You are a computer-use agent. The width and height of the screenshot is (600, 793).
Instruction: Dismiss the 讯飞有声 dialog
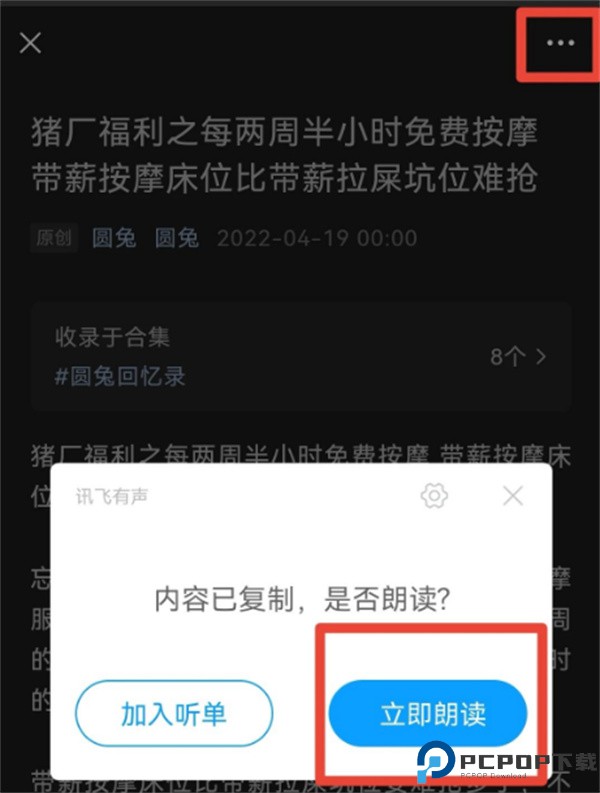(x=513, y=495)
